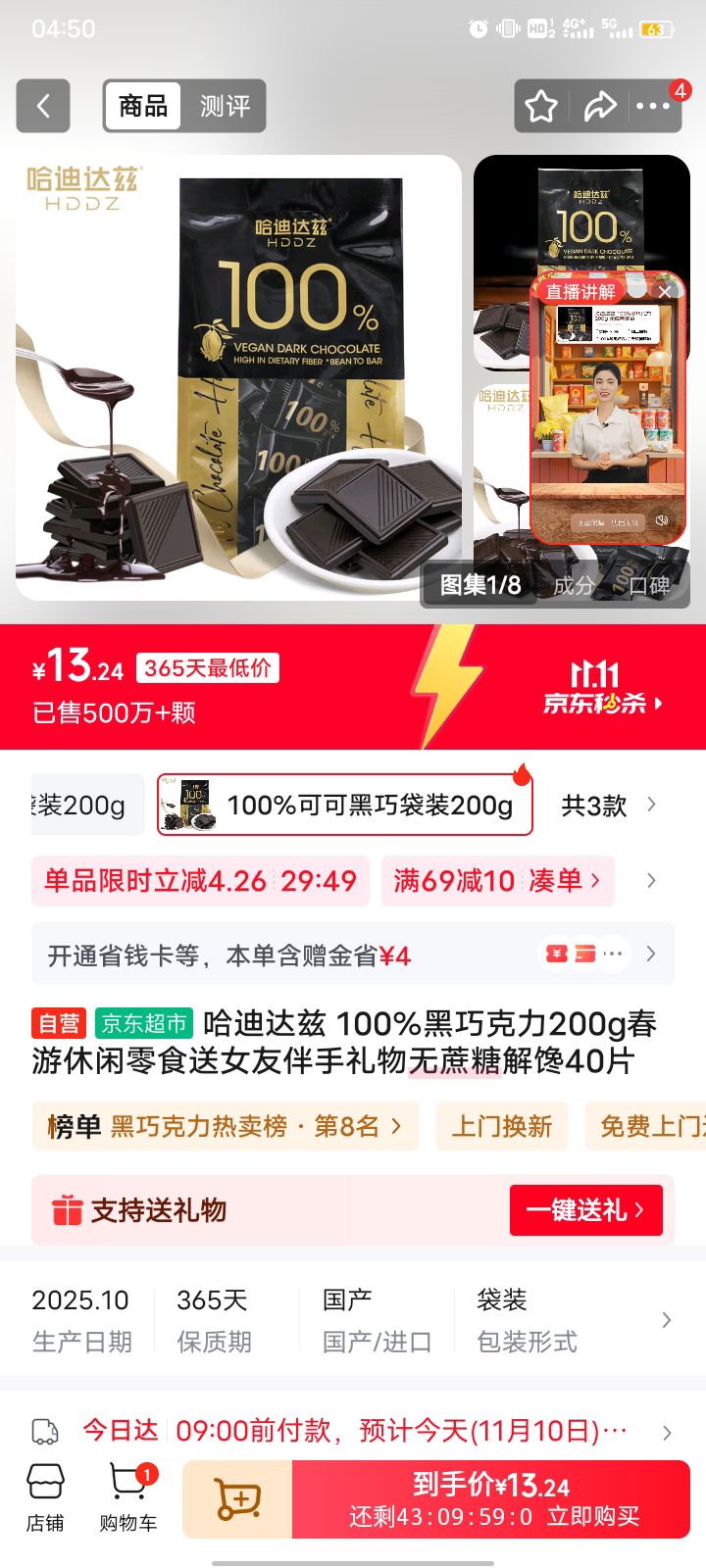Tap the gift icon beside 支持送礼物

click(x=66, y=1210)
